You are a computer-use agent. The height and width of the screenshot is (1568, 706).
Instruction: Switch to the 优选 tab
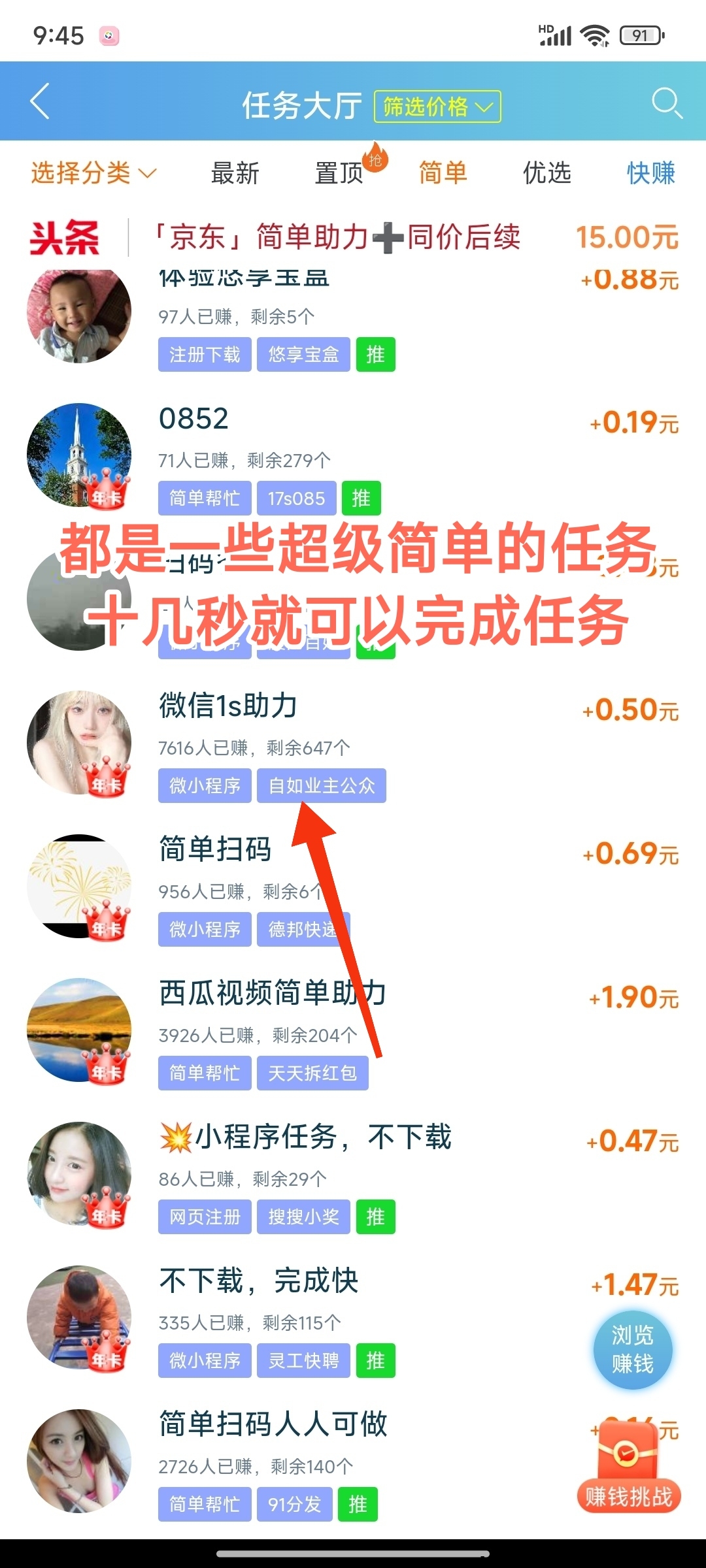coord(546,173)
